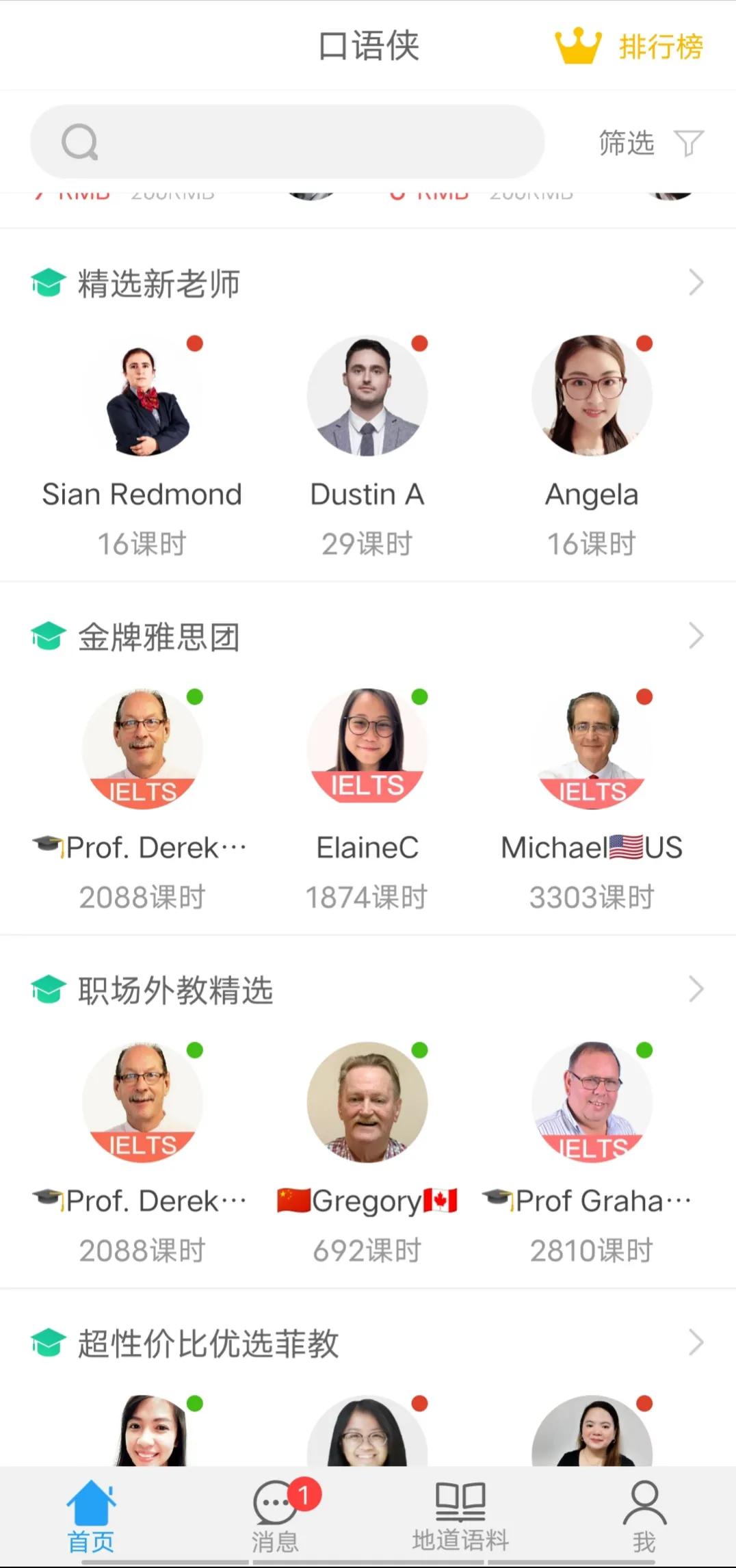Open the 排行榜 ranking via the crown icon
The height and width of the screenshot is (1568, 736).
pos(577,45)
